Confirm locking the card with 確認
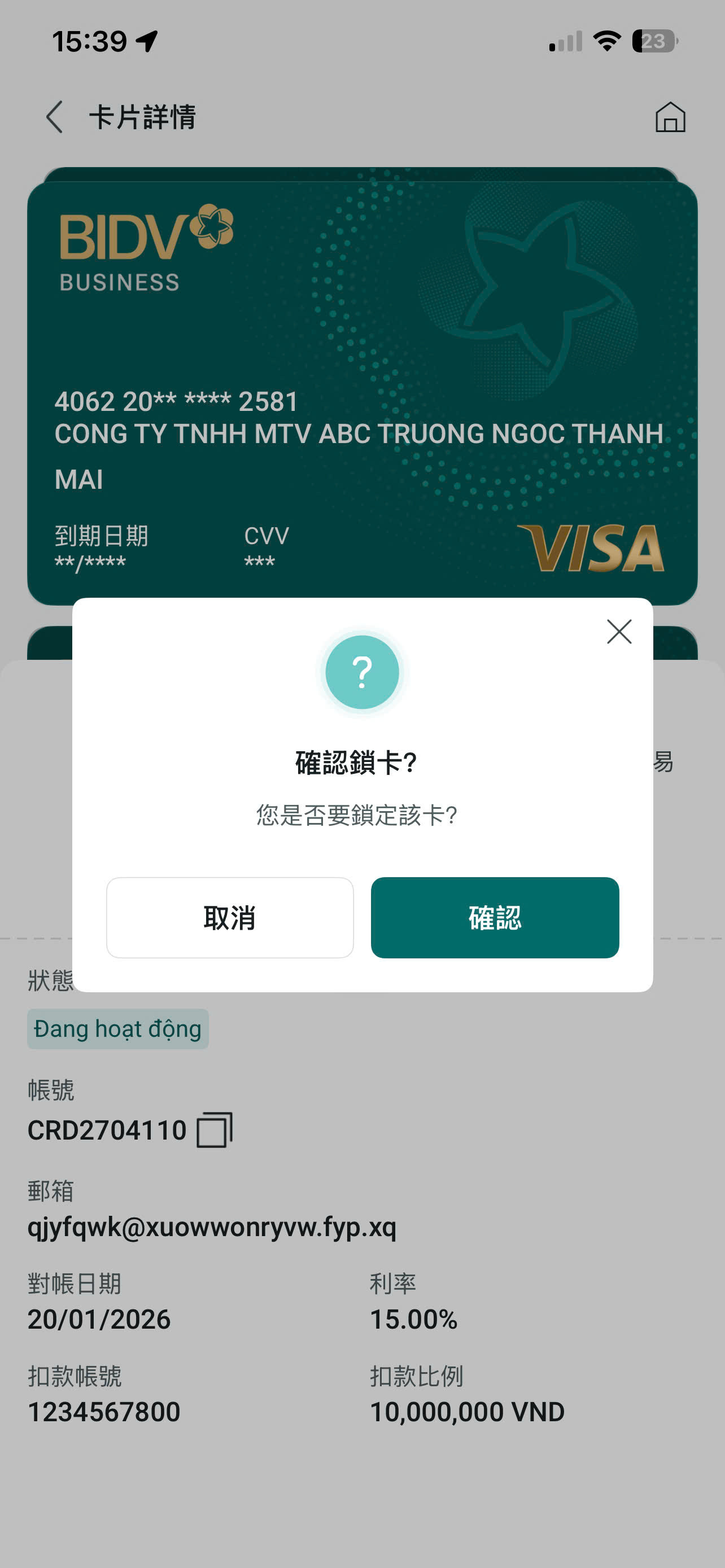Screen dimensions: 725x1568 tap(495, 917)
